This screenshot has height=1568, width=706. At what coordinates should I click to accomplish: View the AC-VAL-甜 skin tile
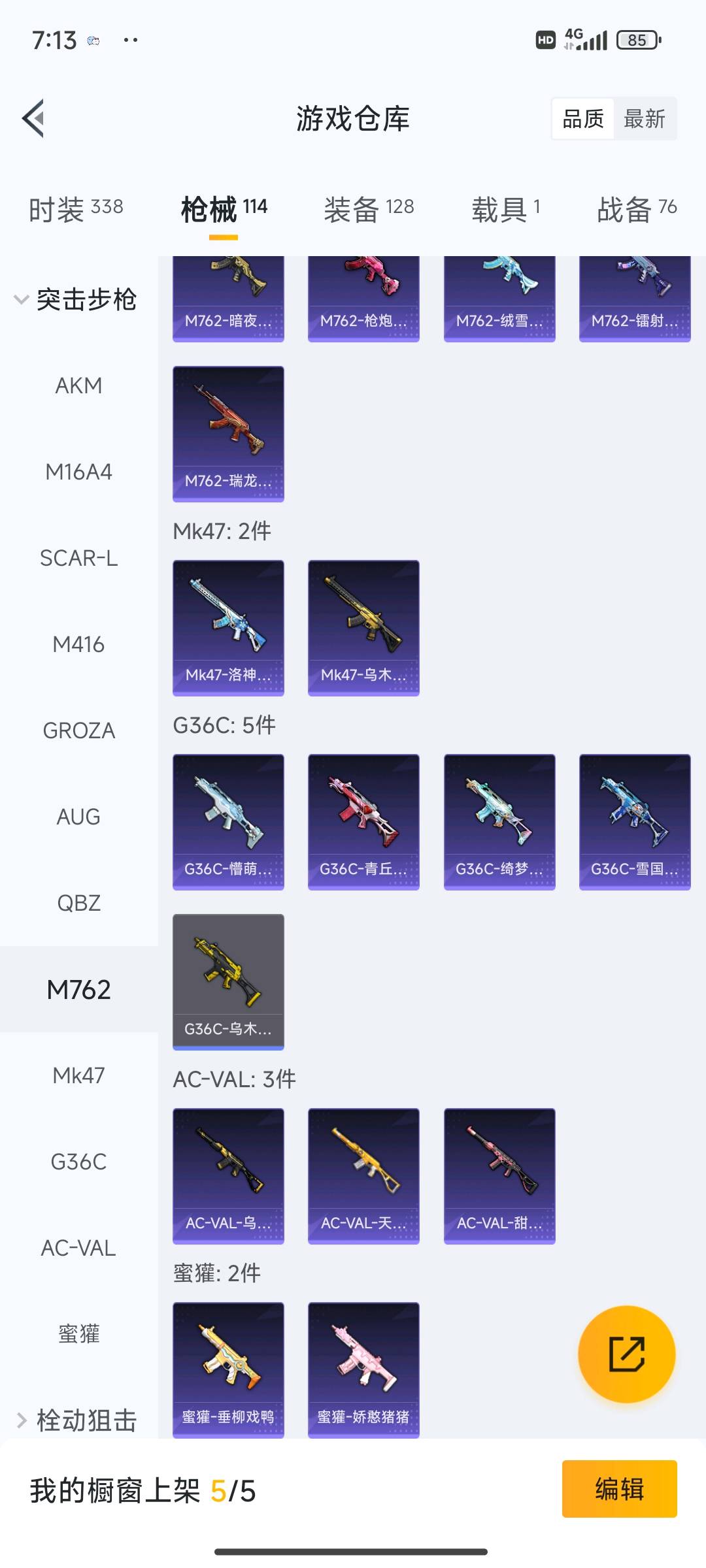[x=499, y=1175]
